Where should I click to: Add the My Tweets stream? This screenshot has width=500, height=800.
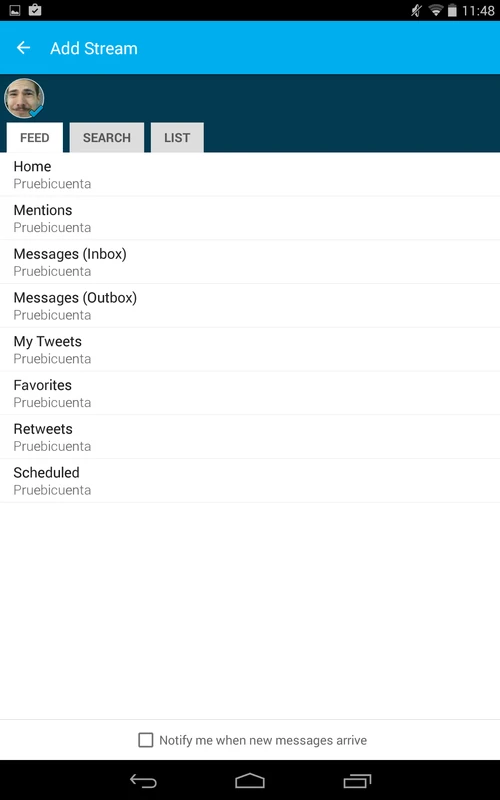(250, 349)
